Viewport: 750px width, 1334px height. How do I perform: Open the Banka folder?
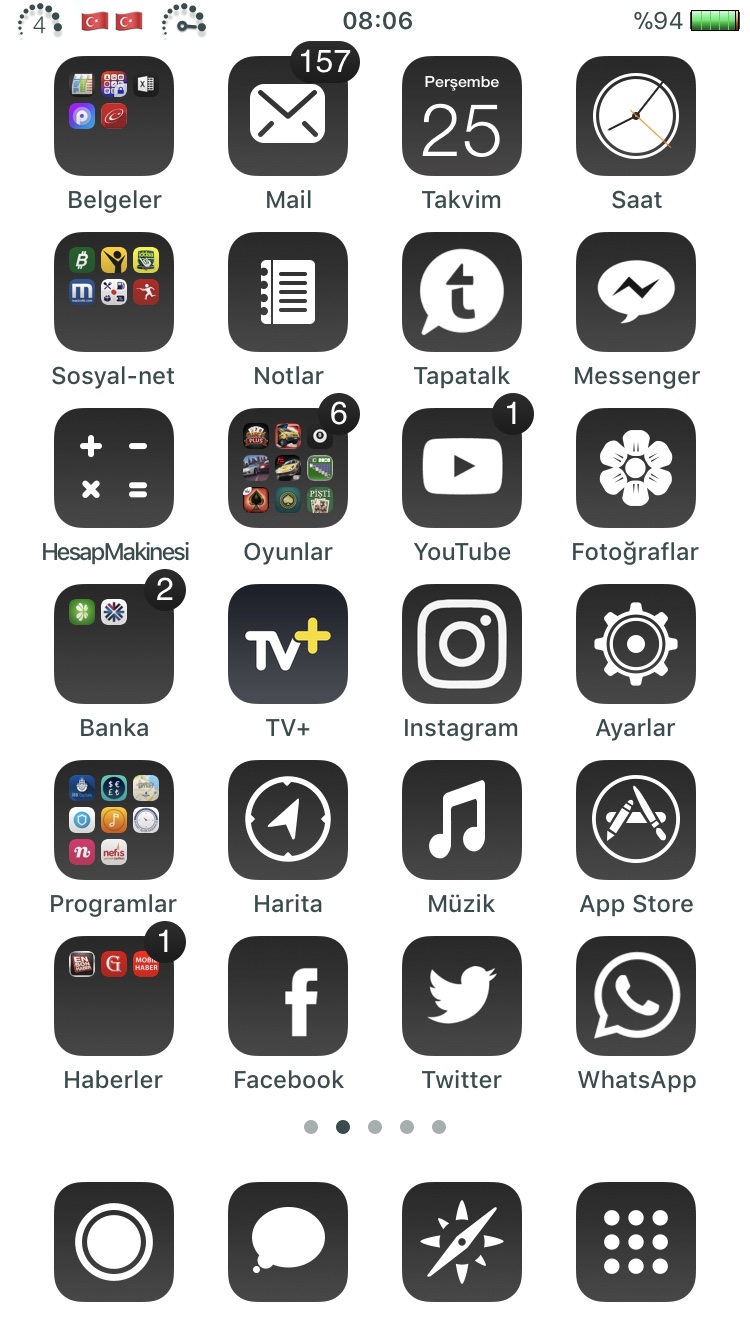[114, 644]
